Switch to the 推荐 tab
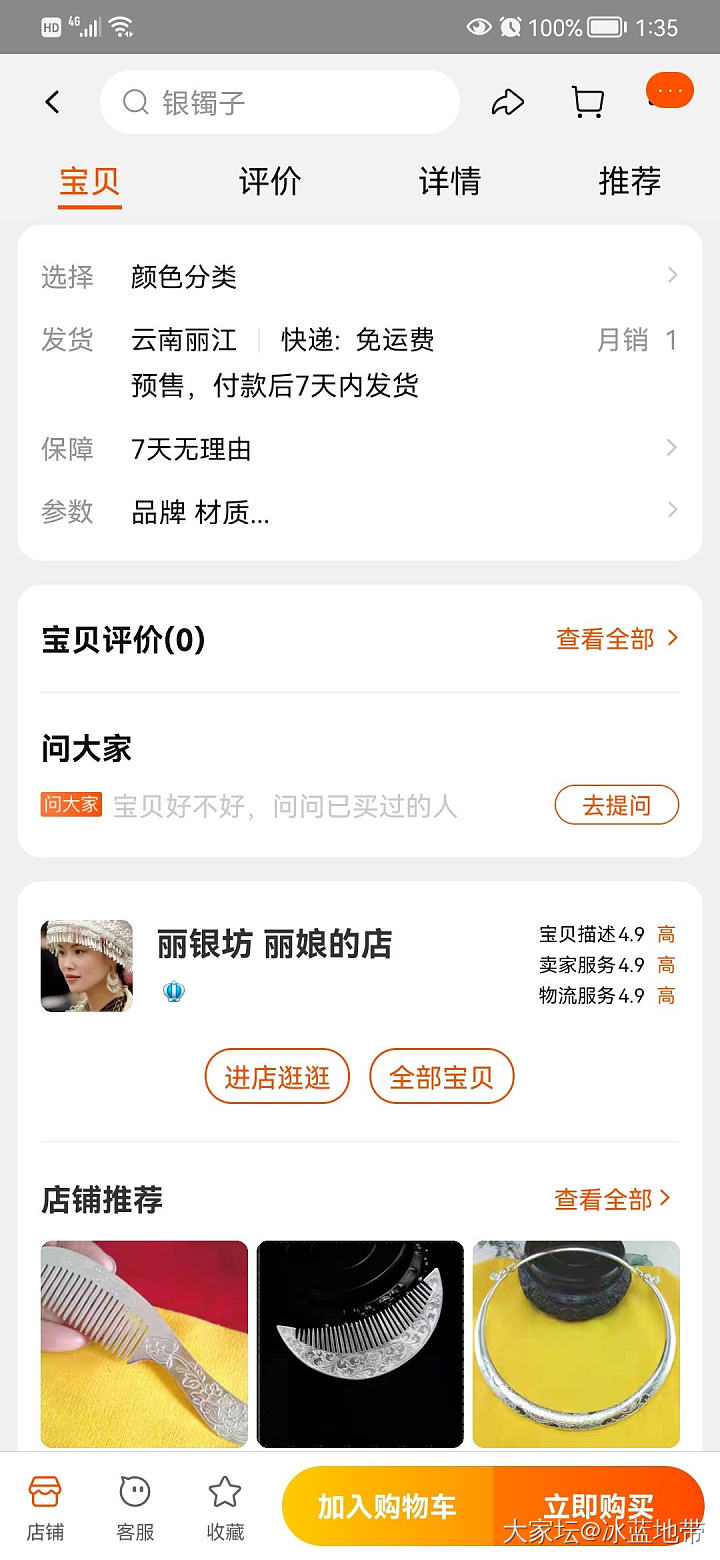720x1560 pixels. [630, 182]
